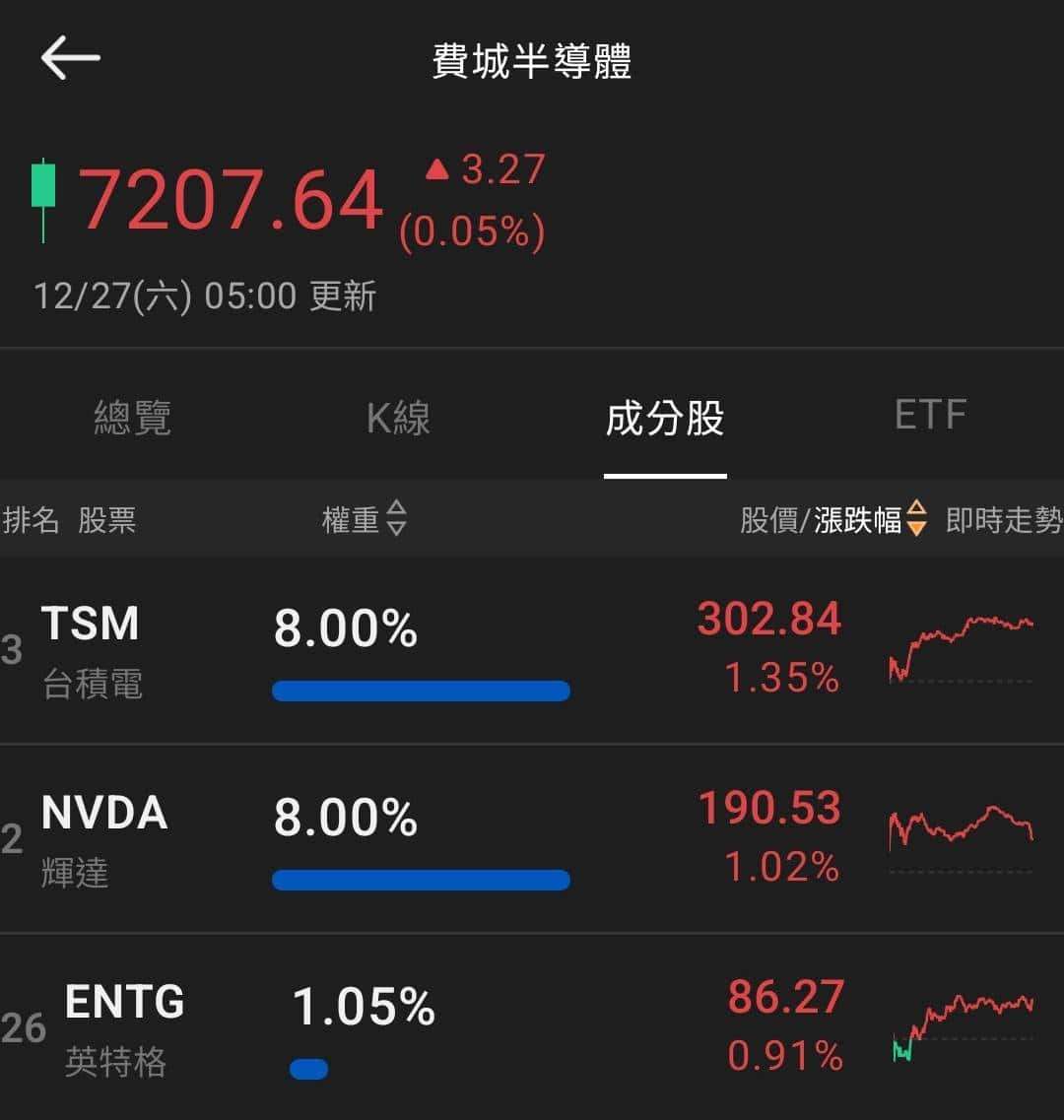Switch to the 總覽 overview tab
Image resolution: width=1064 pixels, height=1120 pixels.
[x=133, y=418]
